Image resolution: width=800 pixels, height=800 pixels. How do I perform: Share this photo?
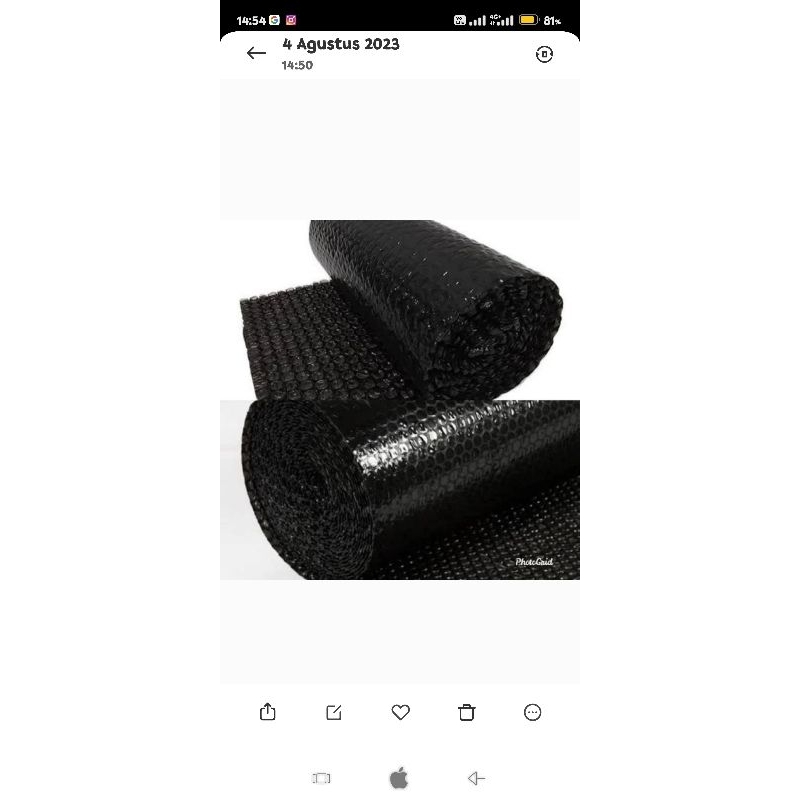(x=267, y=712)
